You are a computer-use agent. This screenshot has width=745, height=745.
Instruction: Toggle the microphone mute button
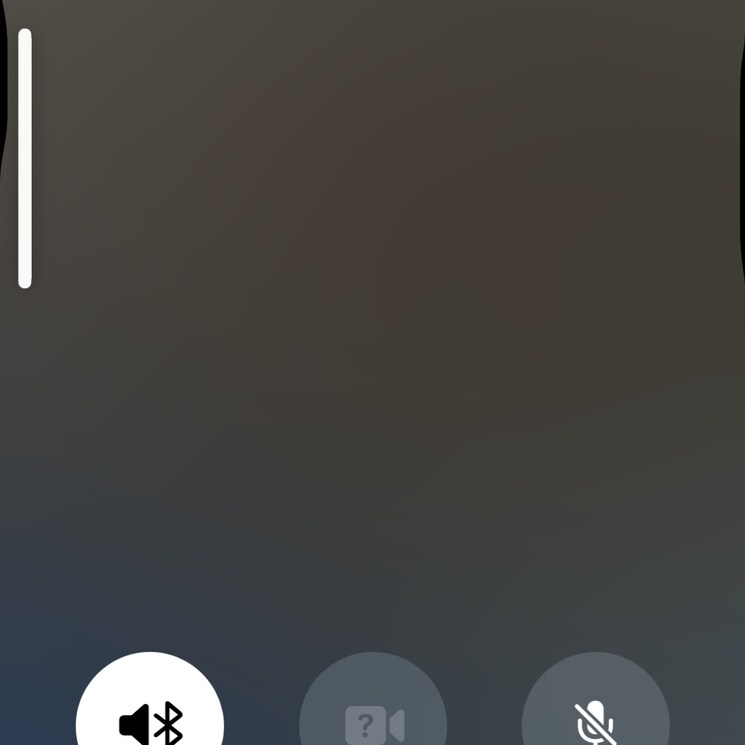coord(595,714)
